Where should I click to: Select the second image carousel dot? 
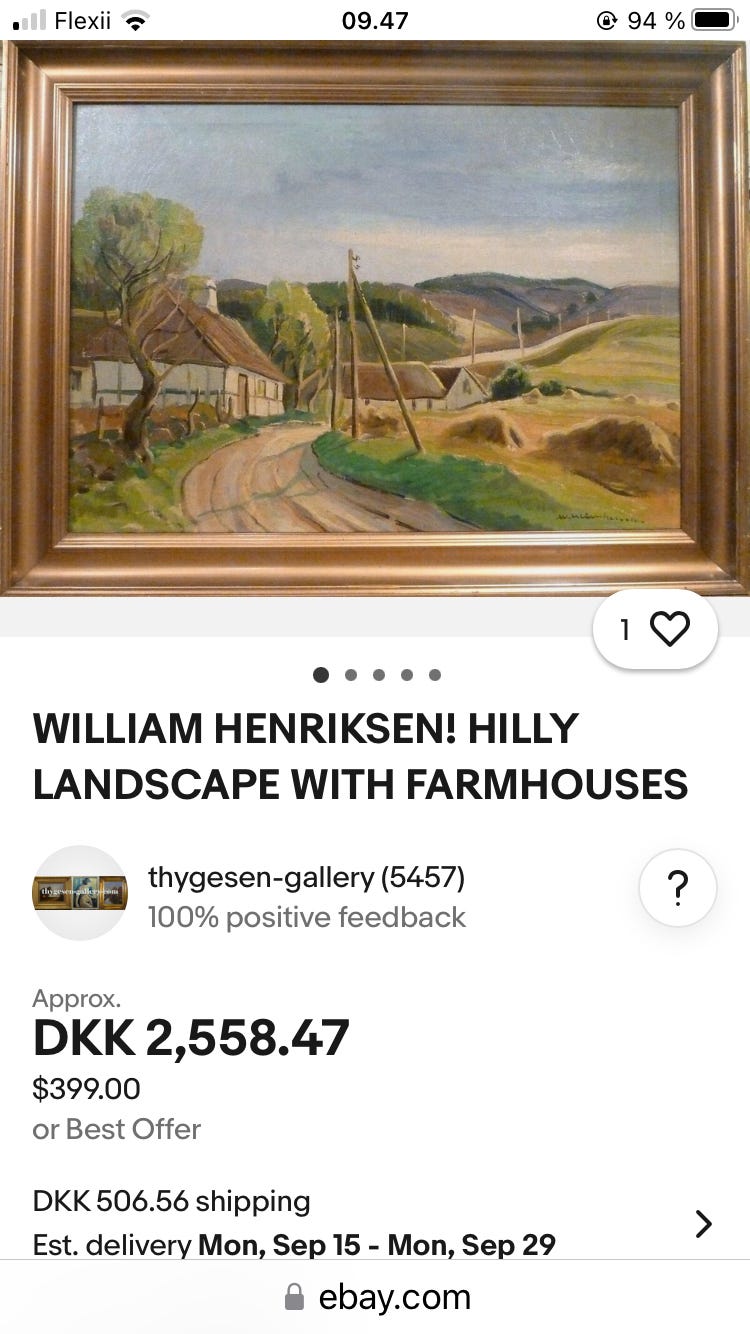pyautogui.click(x=351, y=675)
